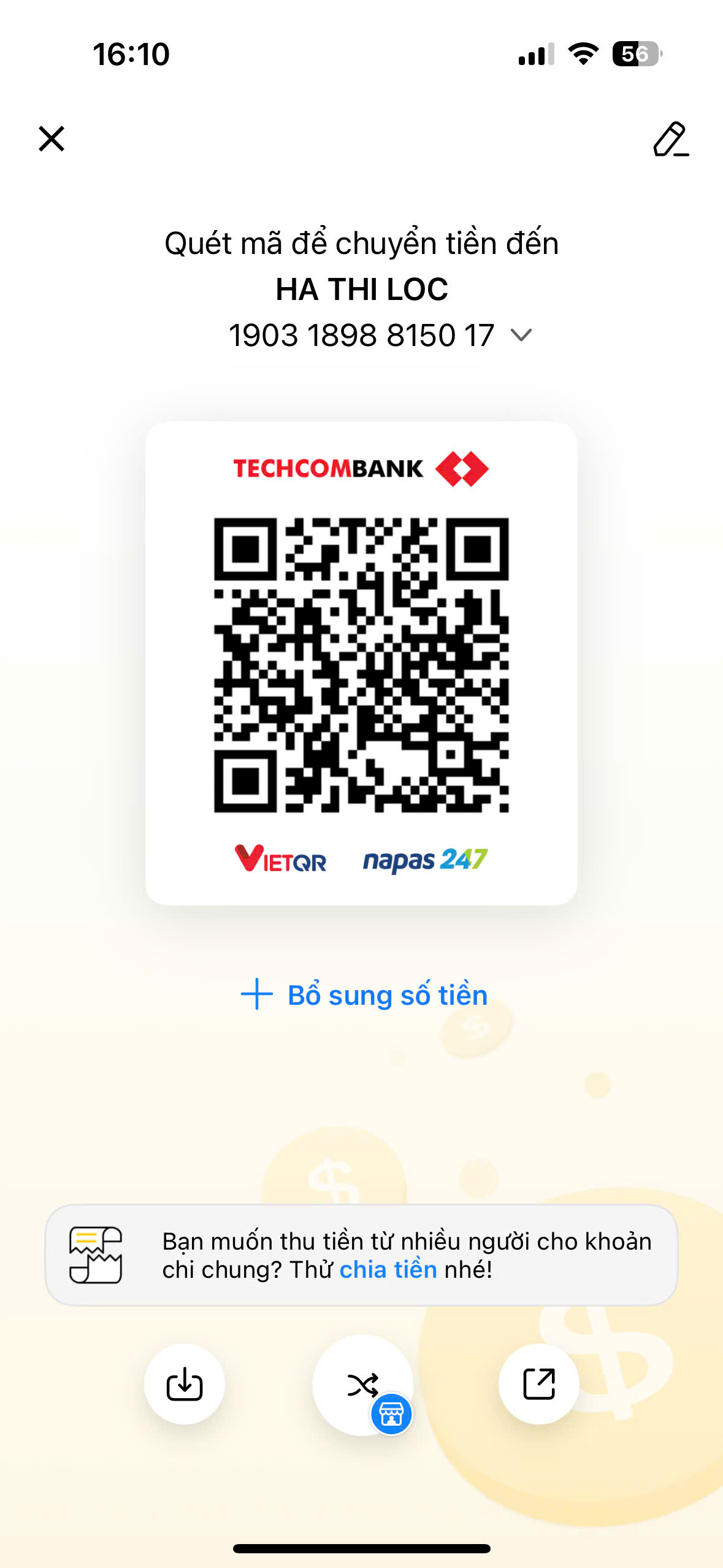Close the QR code screen
The height and width of the screenshot is (1568, 723).
[52, 139]
